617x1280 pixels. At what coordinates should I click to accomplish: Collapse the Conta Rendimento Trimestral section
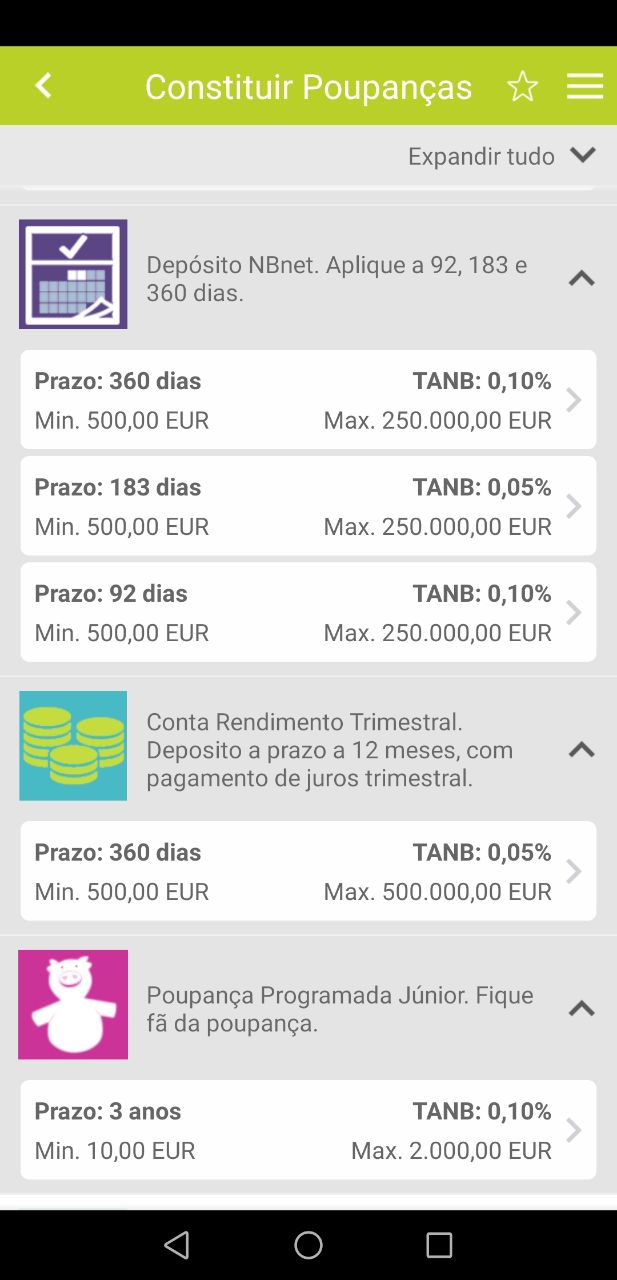click(582, 750)
